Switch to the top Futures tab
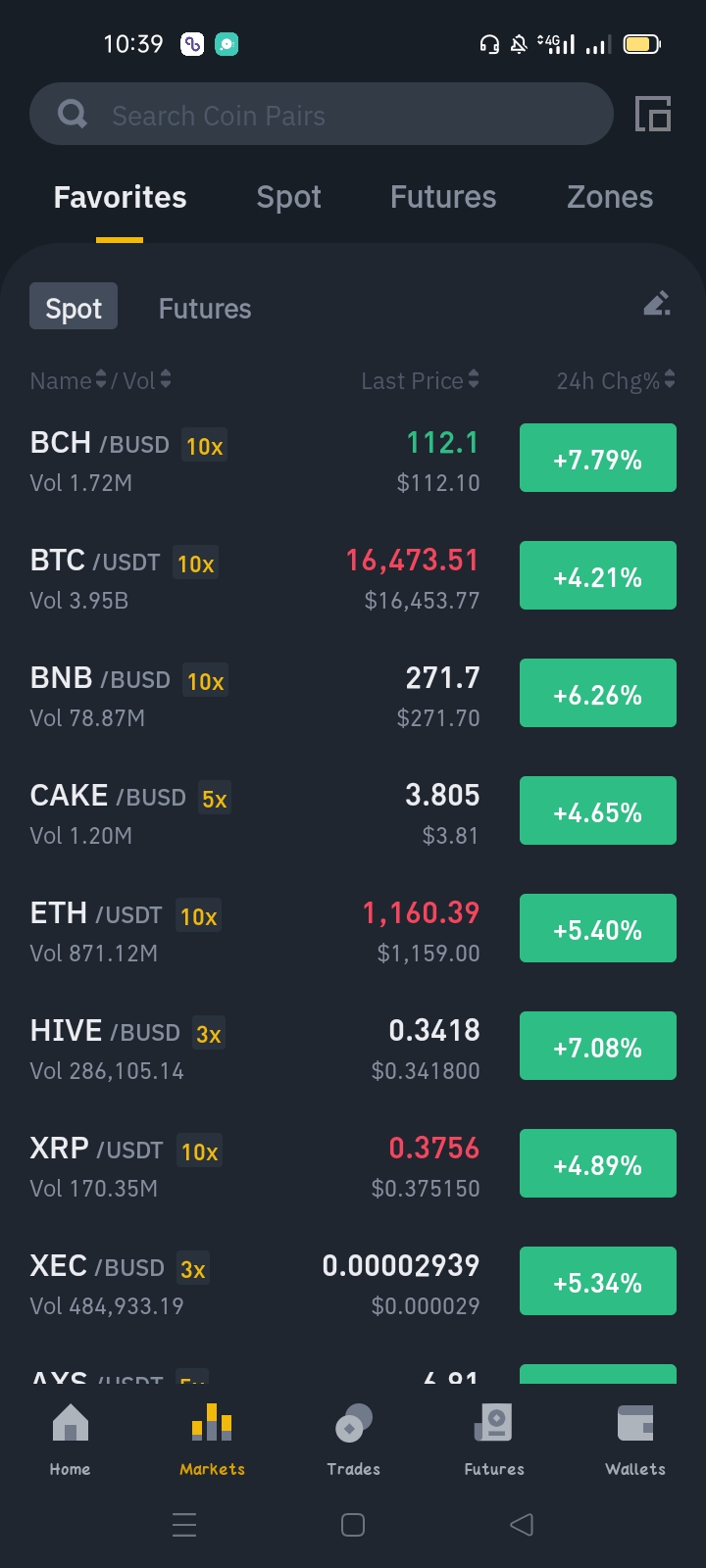Image resolution: width=706 pixels, height=1568 pixels. 443,197
